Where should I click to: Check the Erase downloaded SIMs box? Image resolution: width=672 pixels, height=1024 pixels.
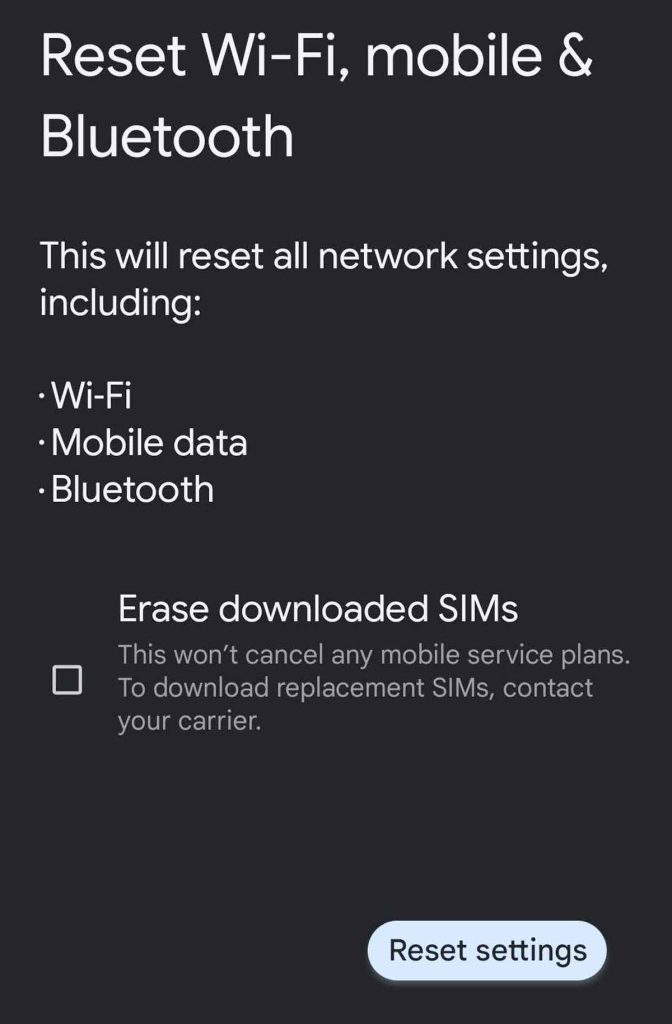[x=67, y=681]
